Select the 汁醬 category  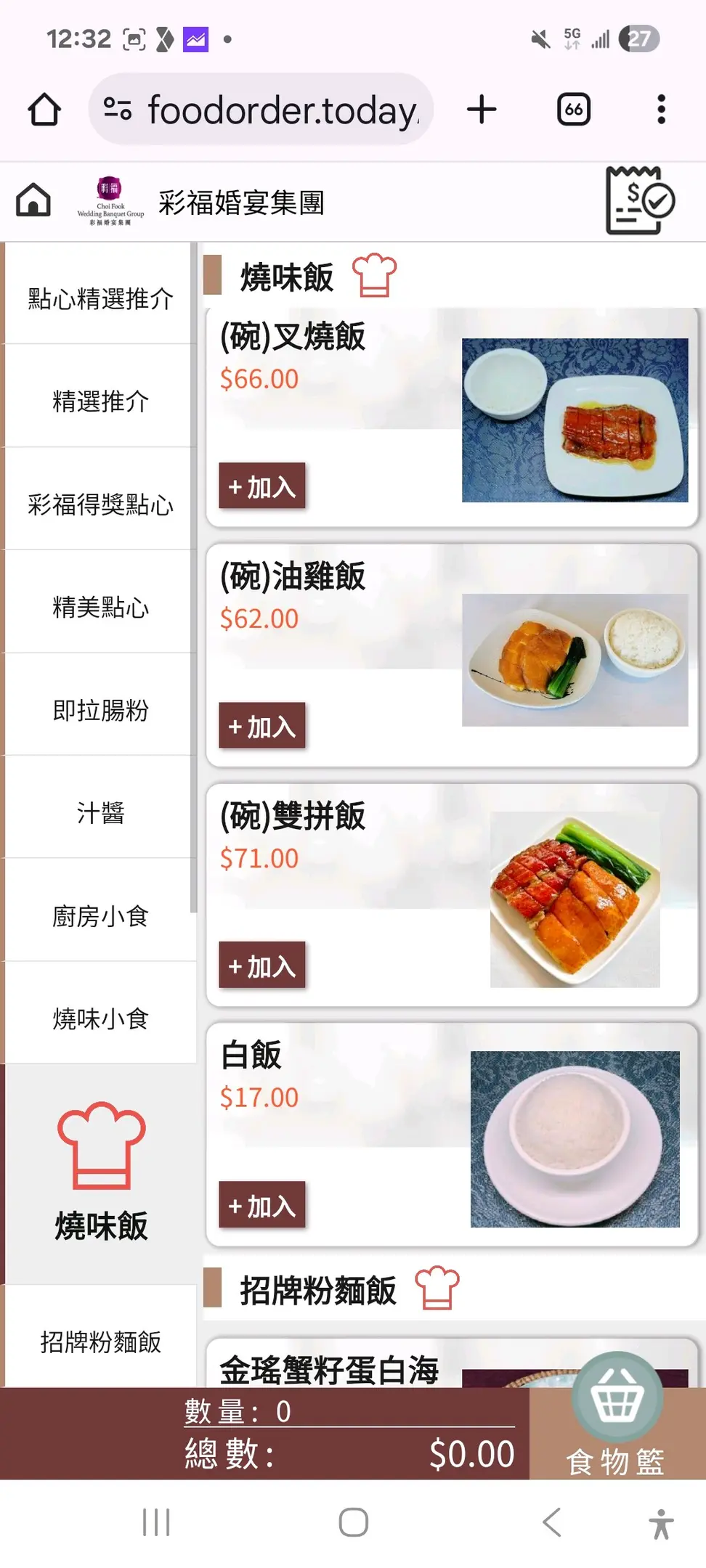[100, 812]
